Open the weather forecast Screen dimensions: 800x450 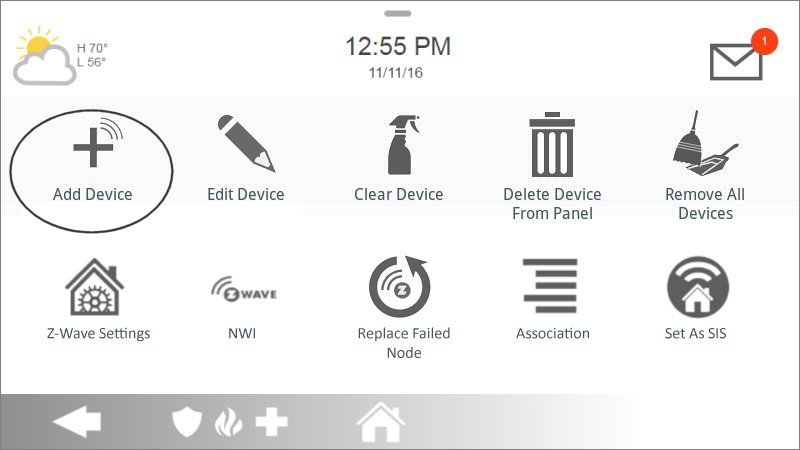point(60,57)
